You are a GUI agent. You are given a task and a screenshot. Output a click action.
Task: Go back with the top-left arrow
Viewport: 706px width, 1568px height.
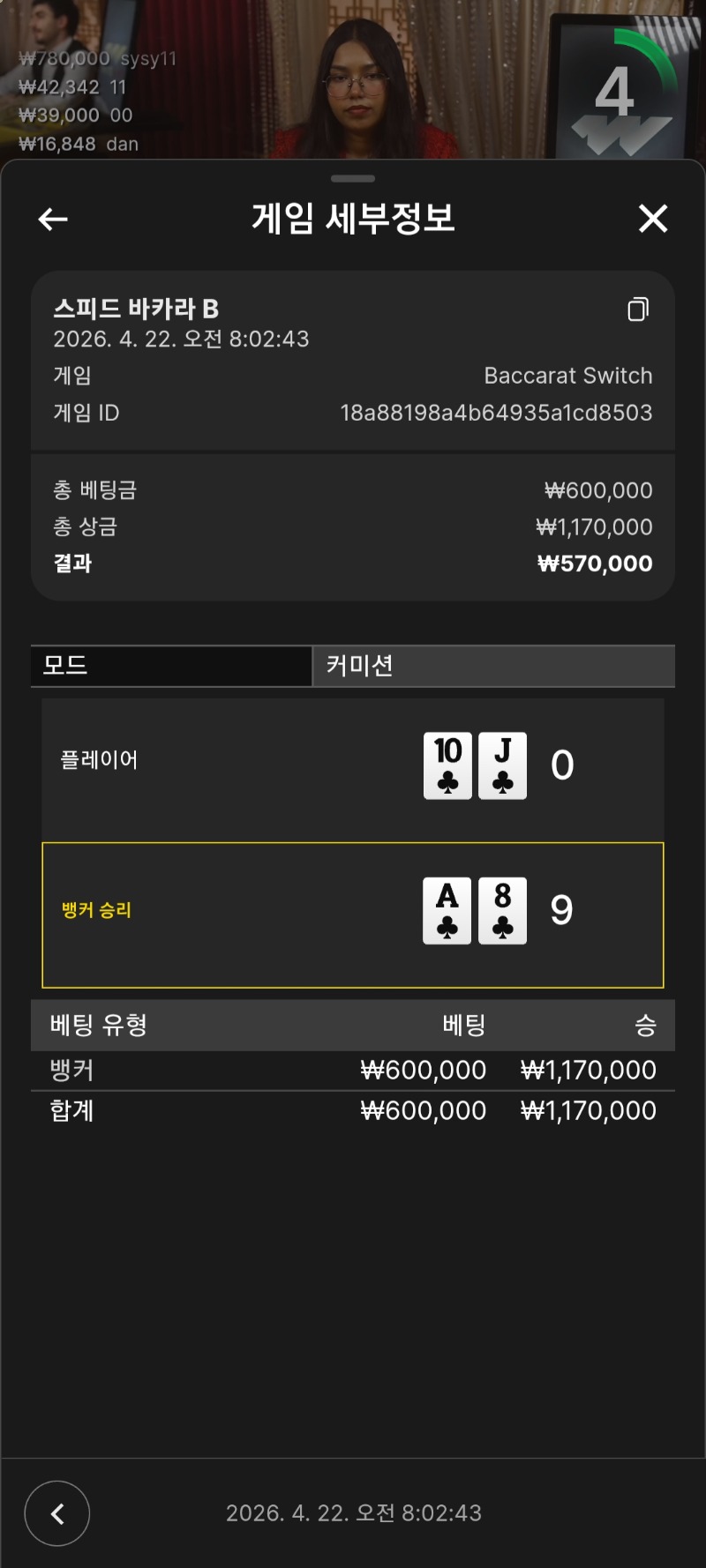[53, 219]
